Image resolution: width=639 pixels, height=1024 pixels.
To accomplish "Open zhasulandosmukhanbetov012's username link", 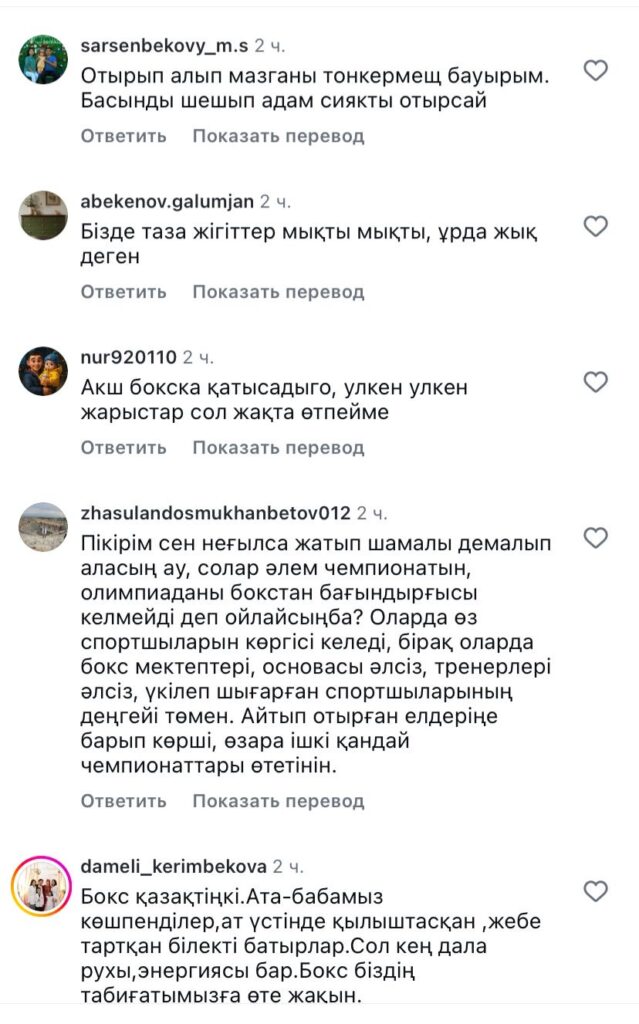I will pos(214,513).
